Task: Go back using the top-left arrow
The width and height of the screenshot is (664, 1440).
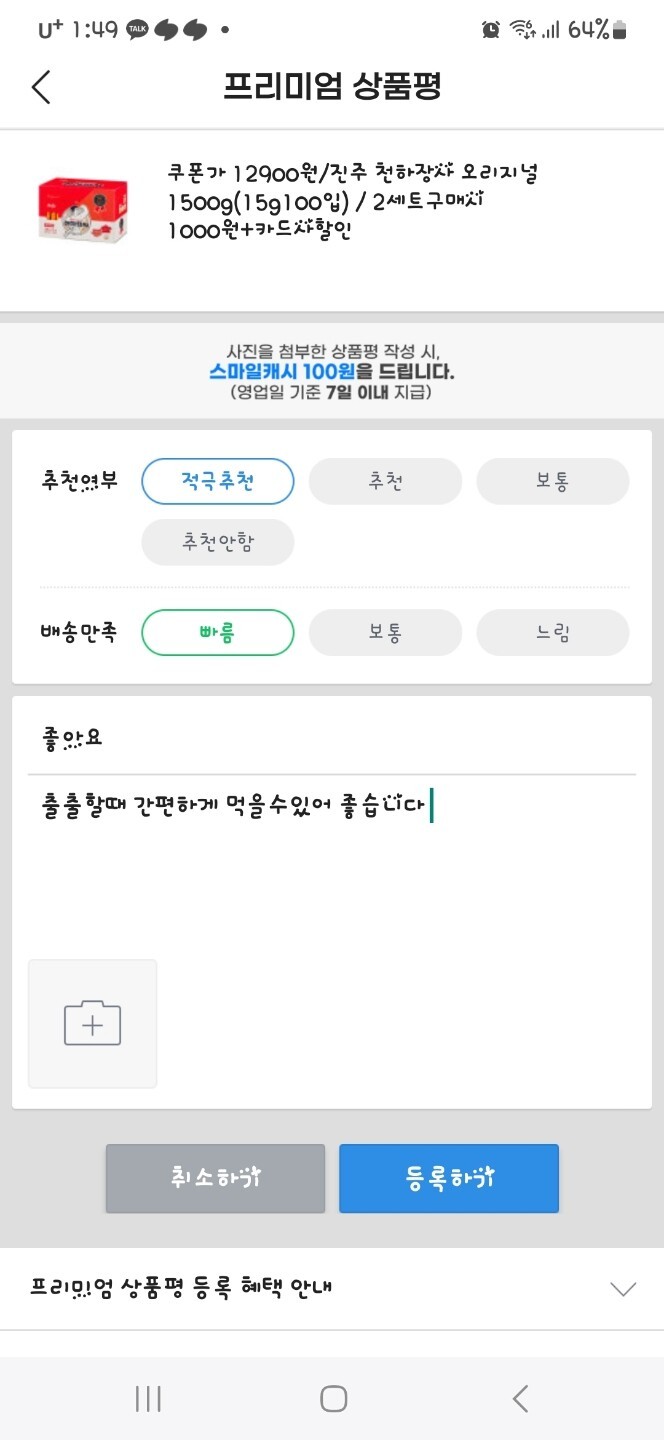Action: pyautogui.click(x=41, y=87)
